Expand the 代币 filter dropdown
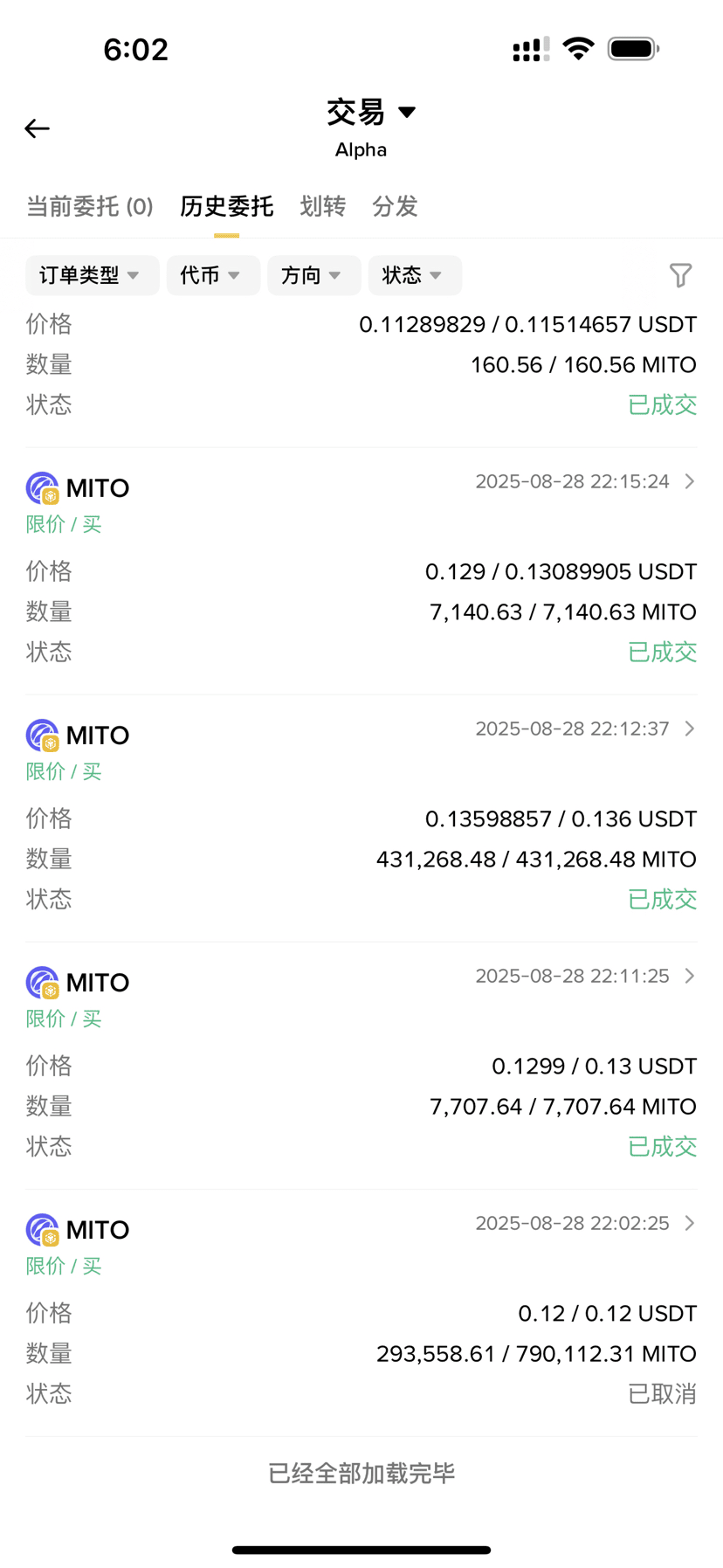The height and width of the screenshot is (1568, 723). pos(213,275)
